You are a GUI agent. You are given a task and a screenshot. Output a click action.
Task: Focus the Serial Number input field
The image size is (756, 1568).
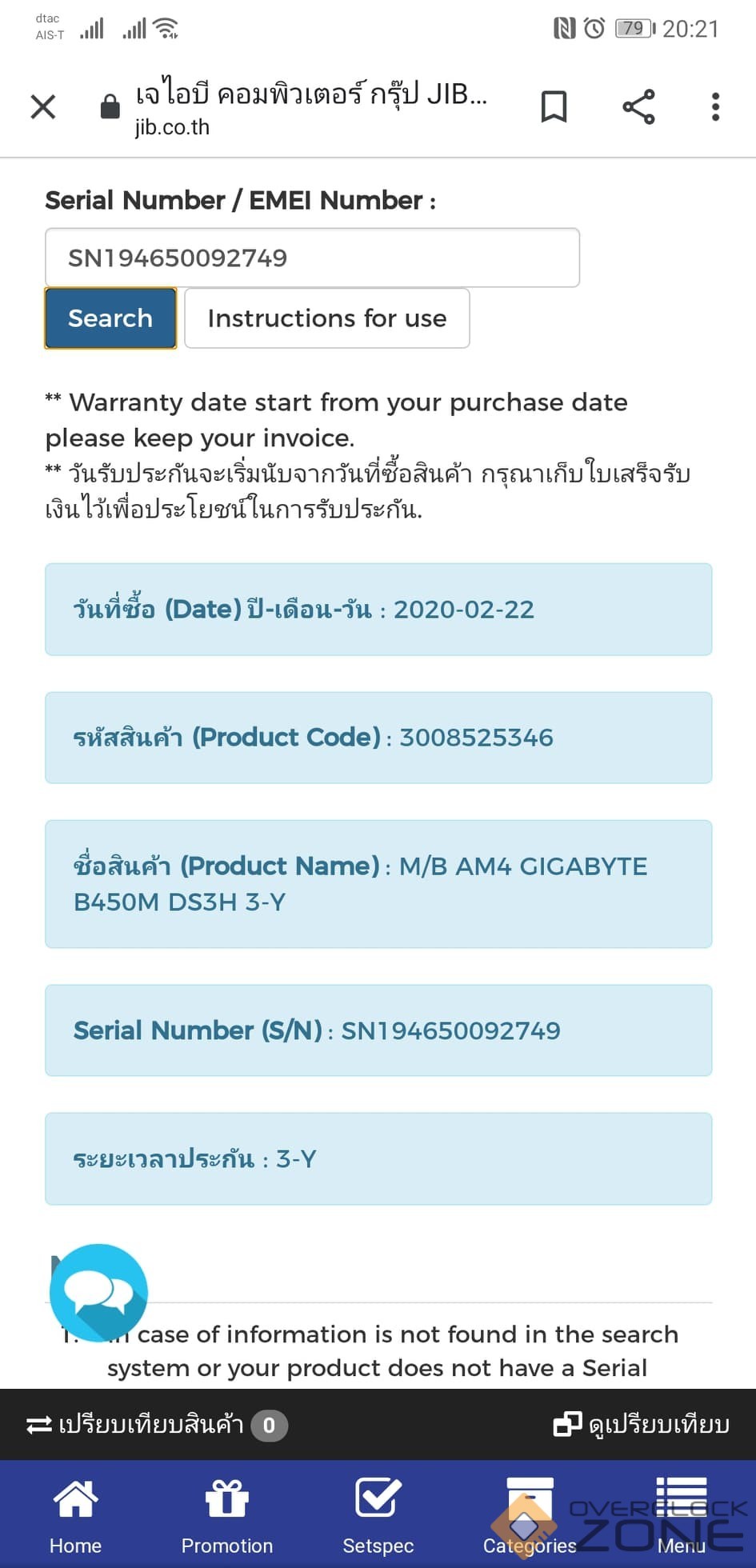(x=312, y=258)
